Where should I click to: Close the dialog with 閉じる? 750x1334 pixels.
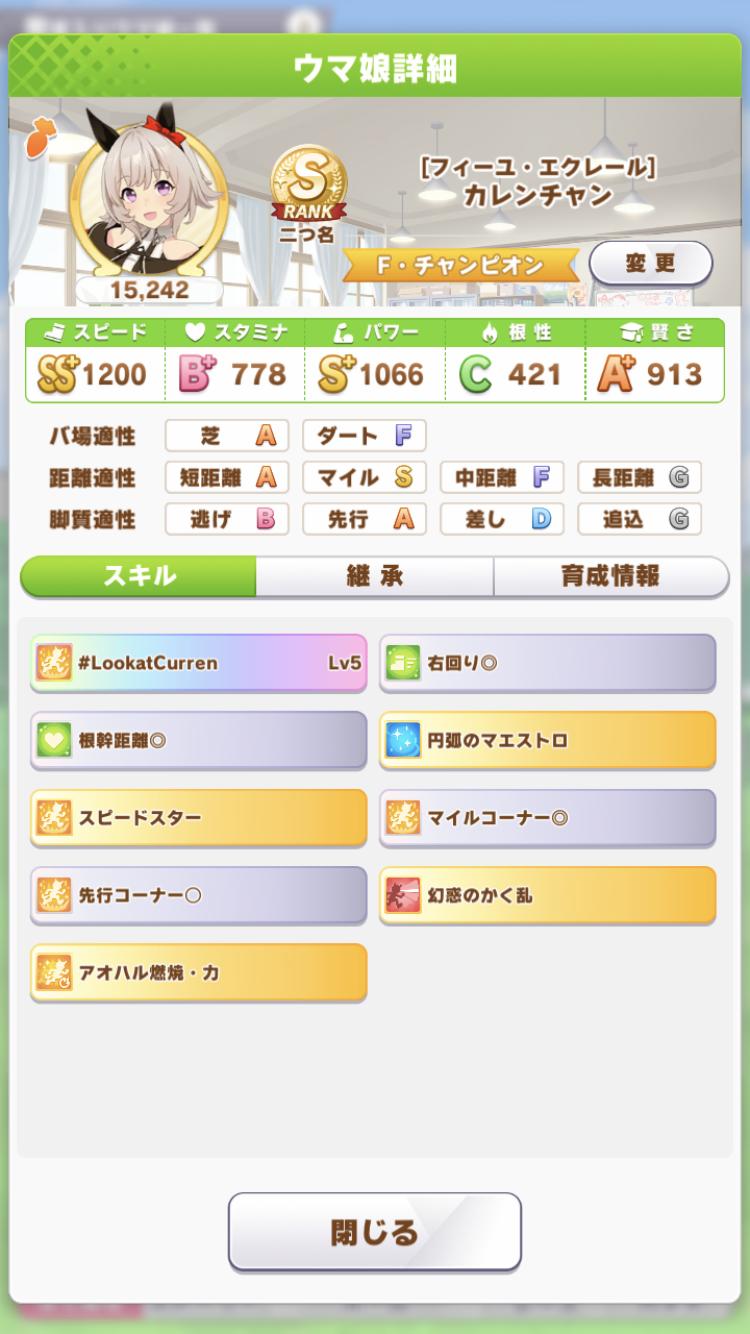coord(375,1231)
